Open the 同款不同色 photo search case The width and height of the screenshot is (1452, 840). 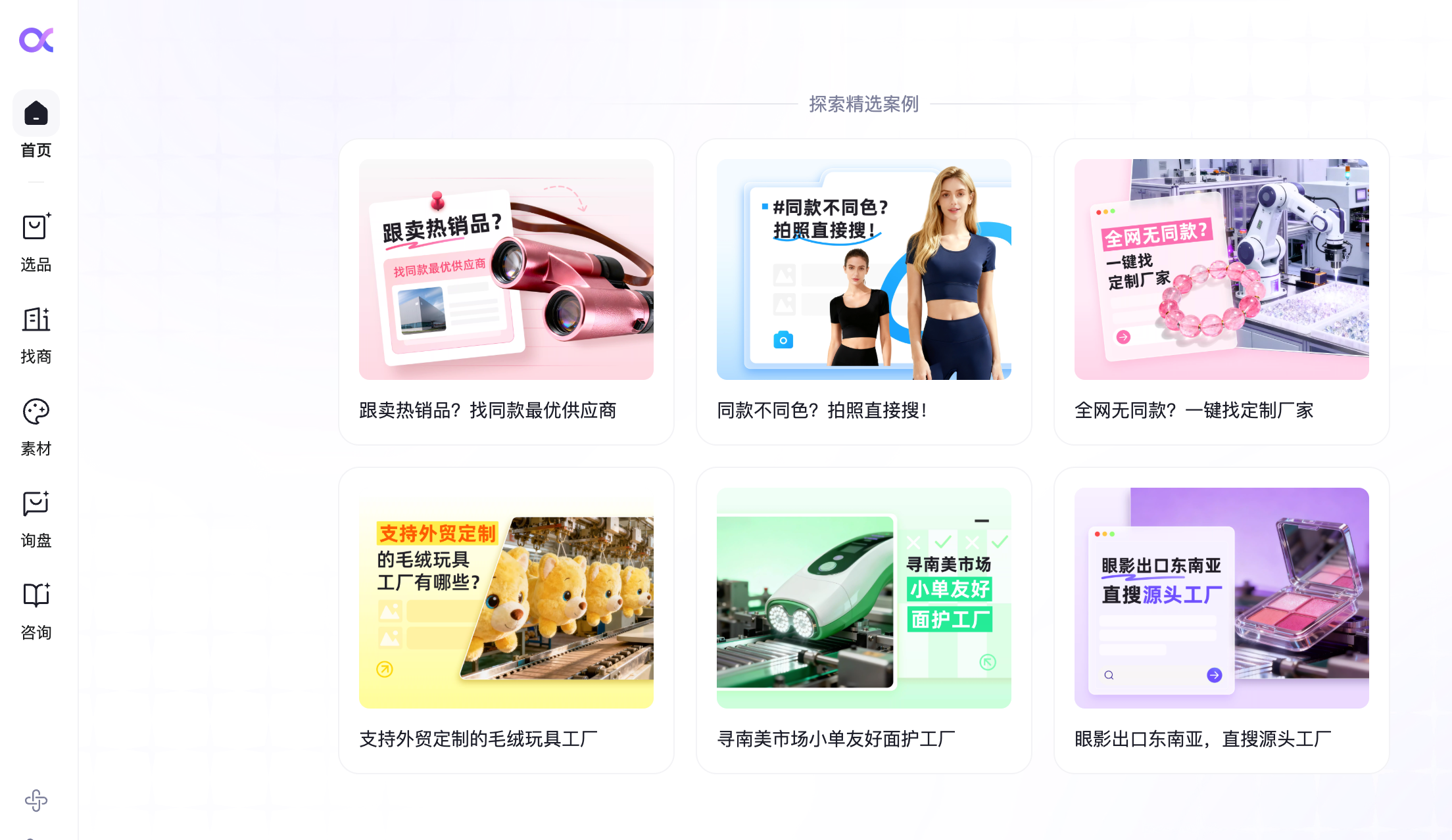pos(863,291)
